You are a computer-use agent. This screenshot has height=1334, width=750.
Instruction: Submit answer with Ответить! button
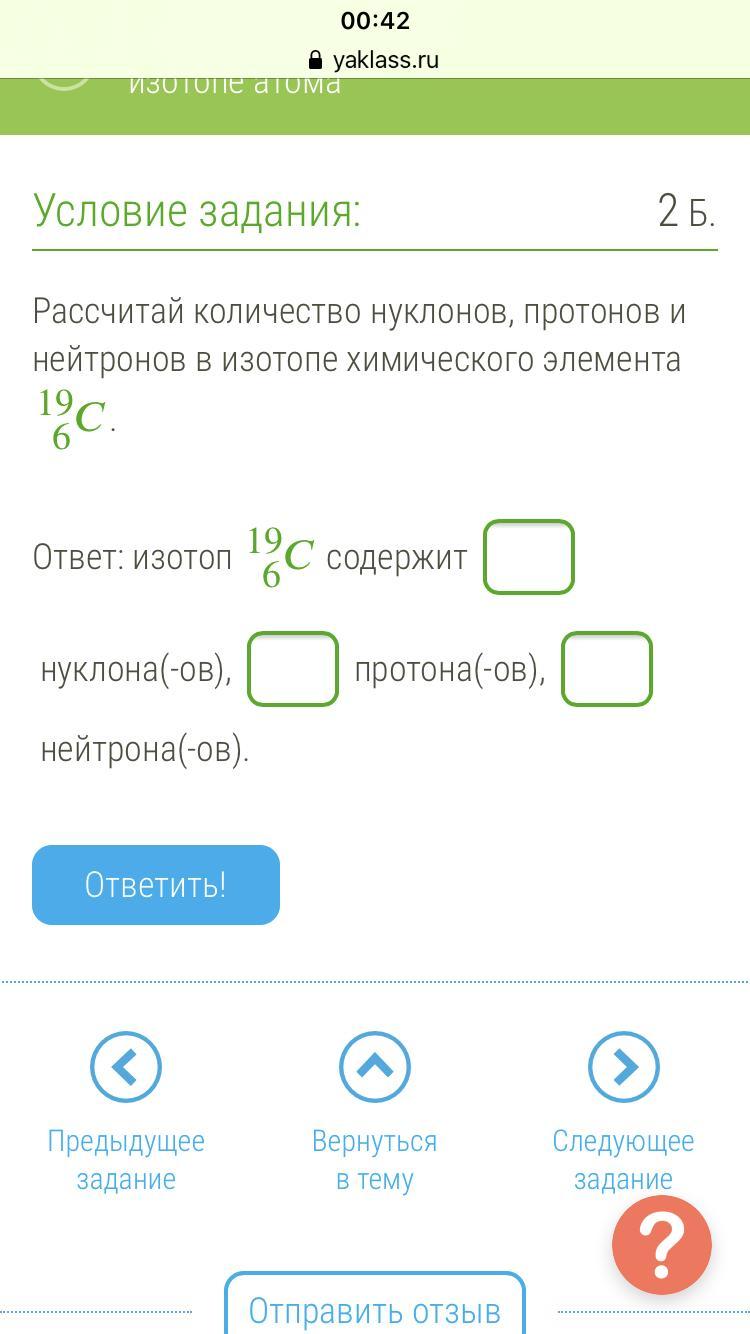[x=156, y=885]
